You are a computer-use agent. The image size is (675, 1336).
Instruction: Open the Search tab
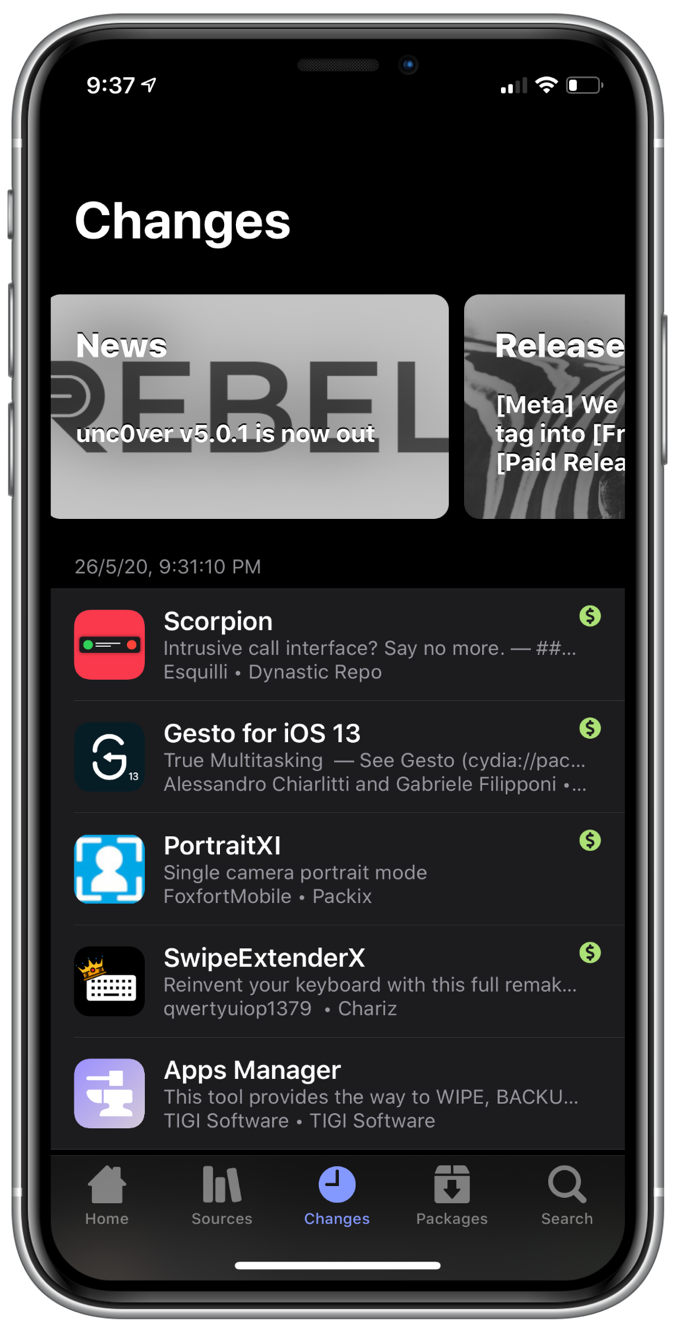coord(567,1196)
